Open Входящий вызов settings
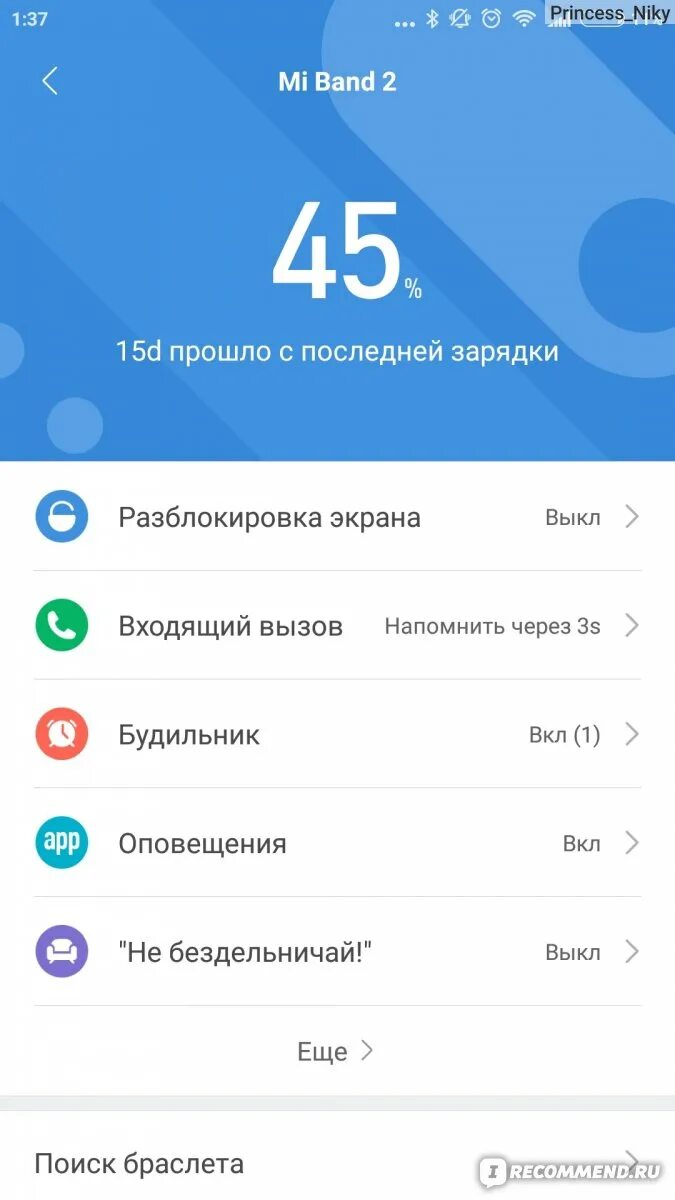The image size is (675, 1200). pos(337,626)
